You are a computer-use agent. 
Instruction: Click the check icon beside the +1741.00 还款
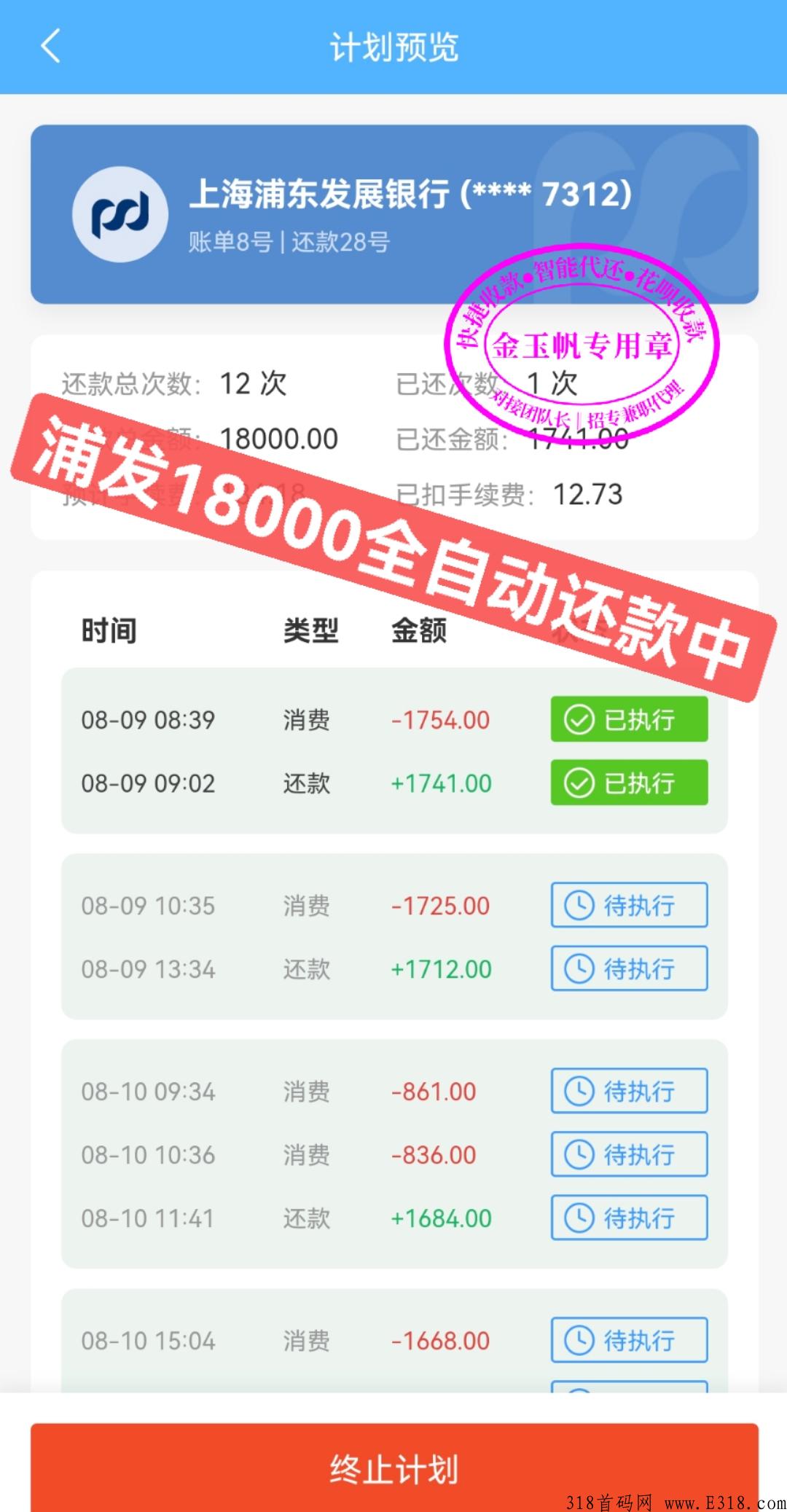pyautogui.click(x=578, y=784)
